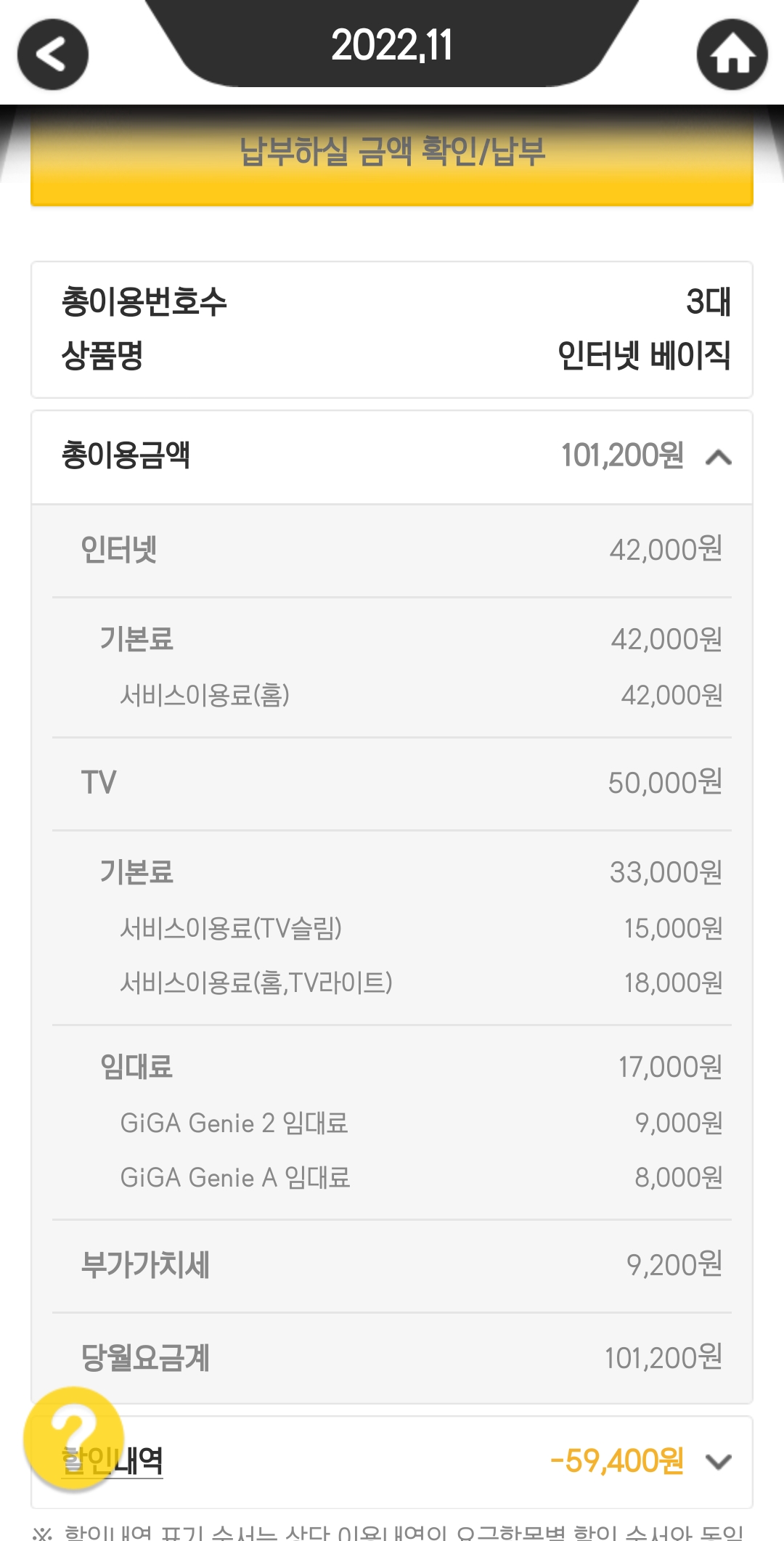784x1541 pixels.
Task: Open the home icon in the header
Action: 732,54
